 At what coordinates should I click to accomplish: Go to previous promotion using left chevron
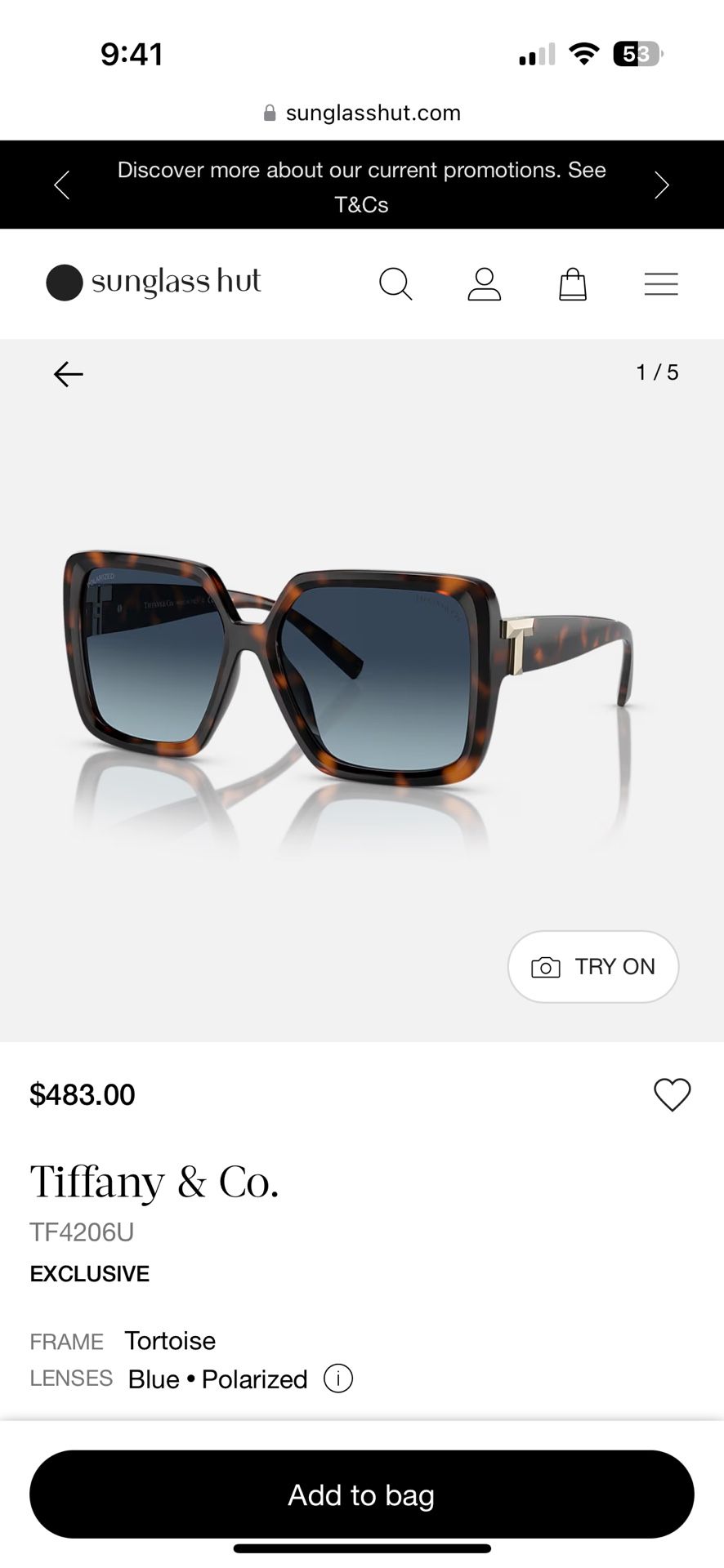[x=62, y=184]
